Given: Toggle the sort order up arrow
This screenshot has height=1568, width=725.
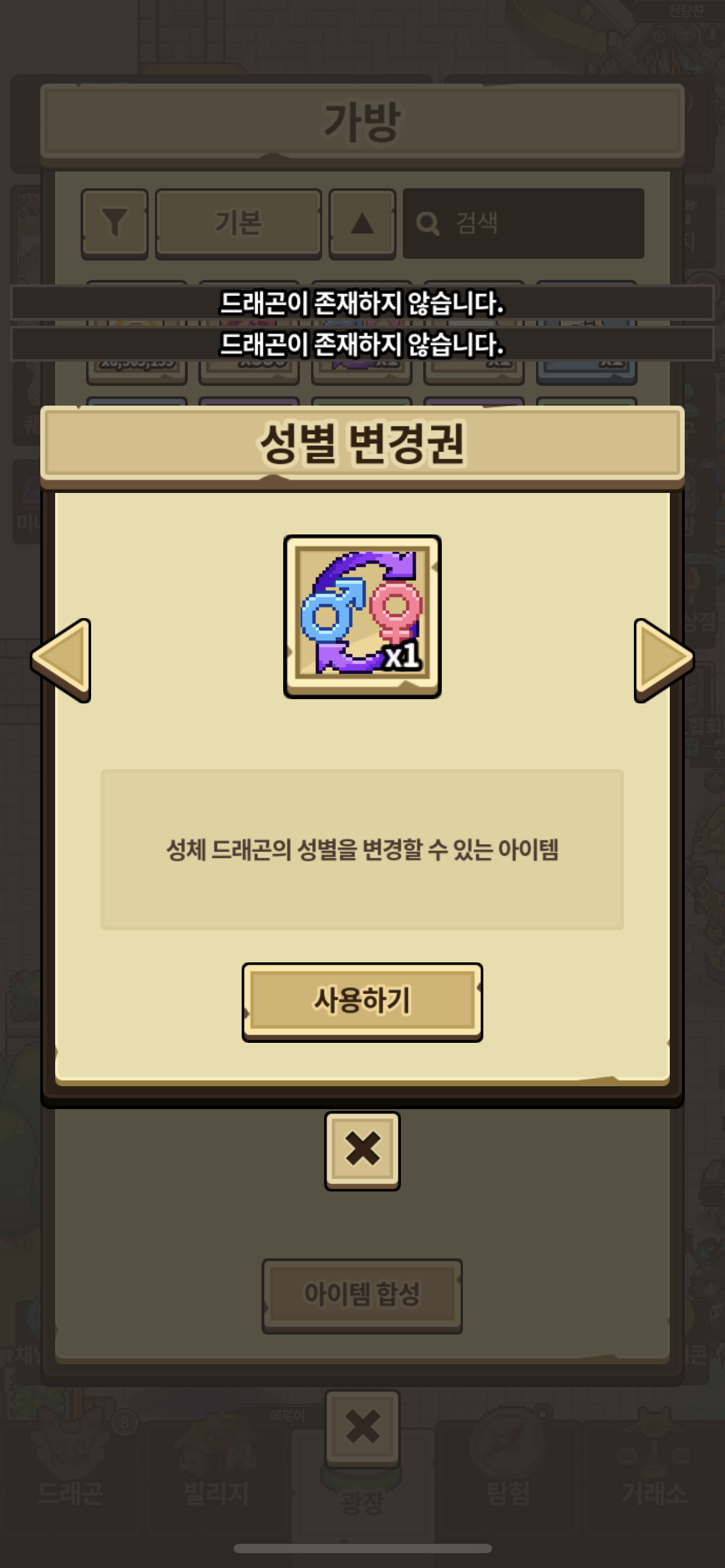Looking at the screenshot, I should [x=362, y=223].
